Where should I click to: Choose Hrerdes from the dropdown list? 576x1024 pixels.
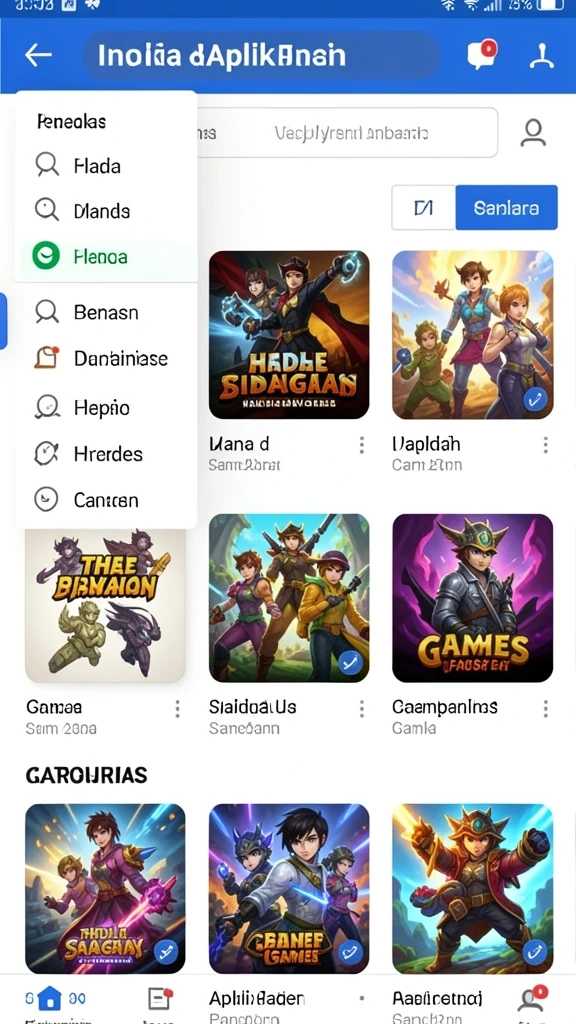pos(106,454)
